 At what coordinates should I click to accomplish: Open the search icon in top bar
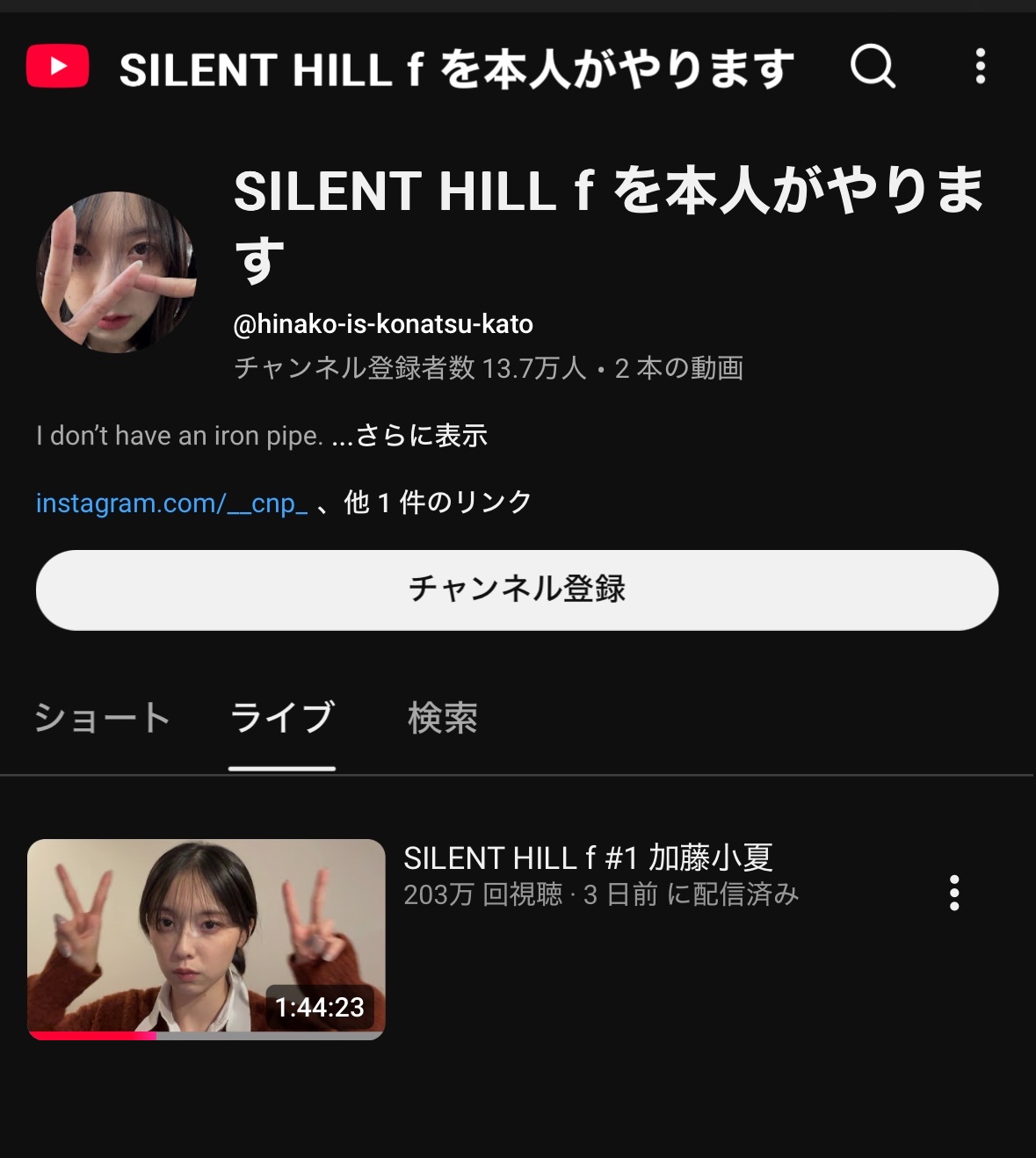pyautogui.click(x=872, y=67)
